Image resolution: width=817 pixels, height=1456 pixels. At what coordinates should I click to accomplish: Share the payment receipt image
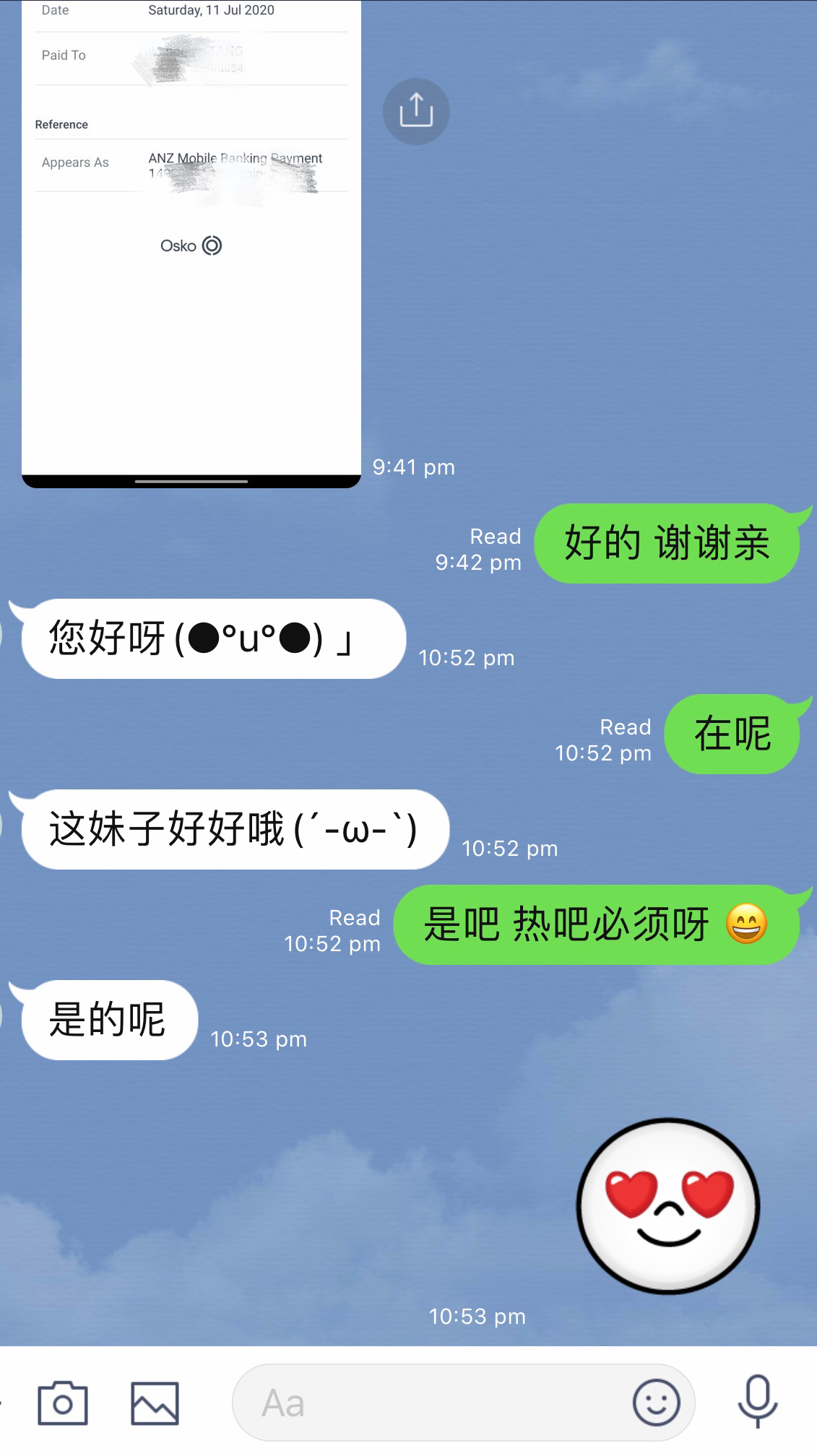(416, 111)
